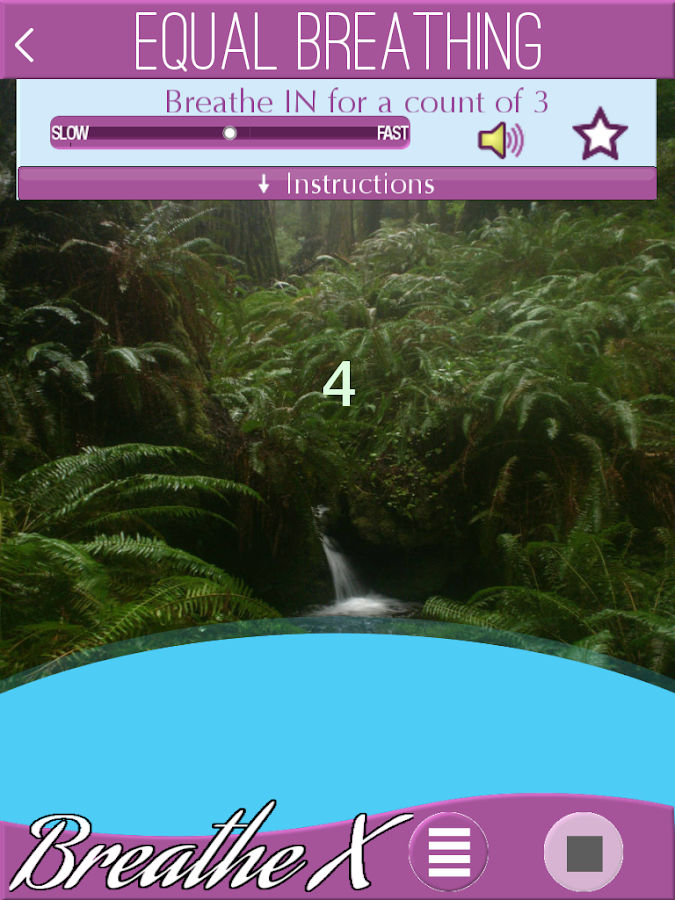Stop the breathing exercise
Image resolution: width=675 pixels, height=900 pixels.
coord(584,853)
